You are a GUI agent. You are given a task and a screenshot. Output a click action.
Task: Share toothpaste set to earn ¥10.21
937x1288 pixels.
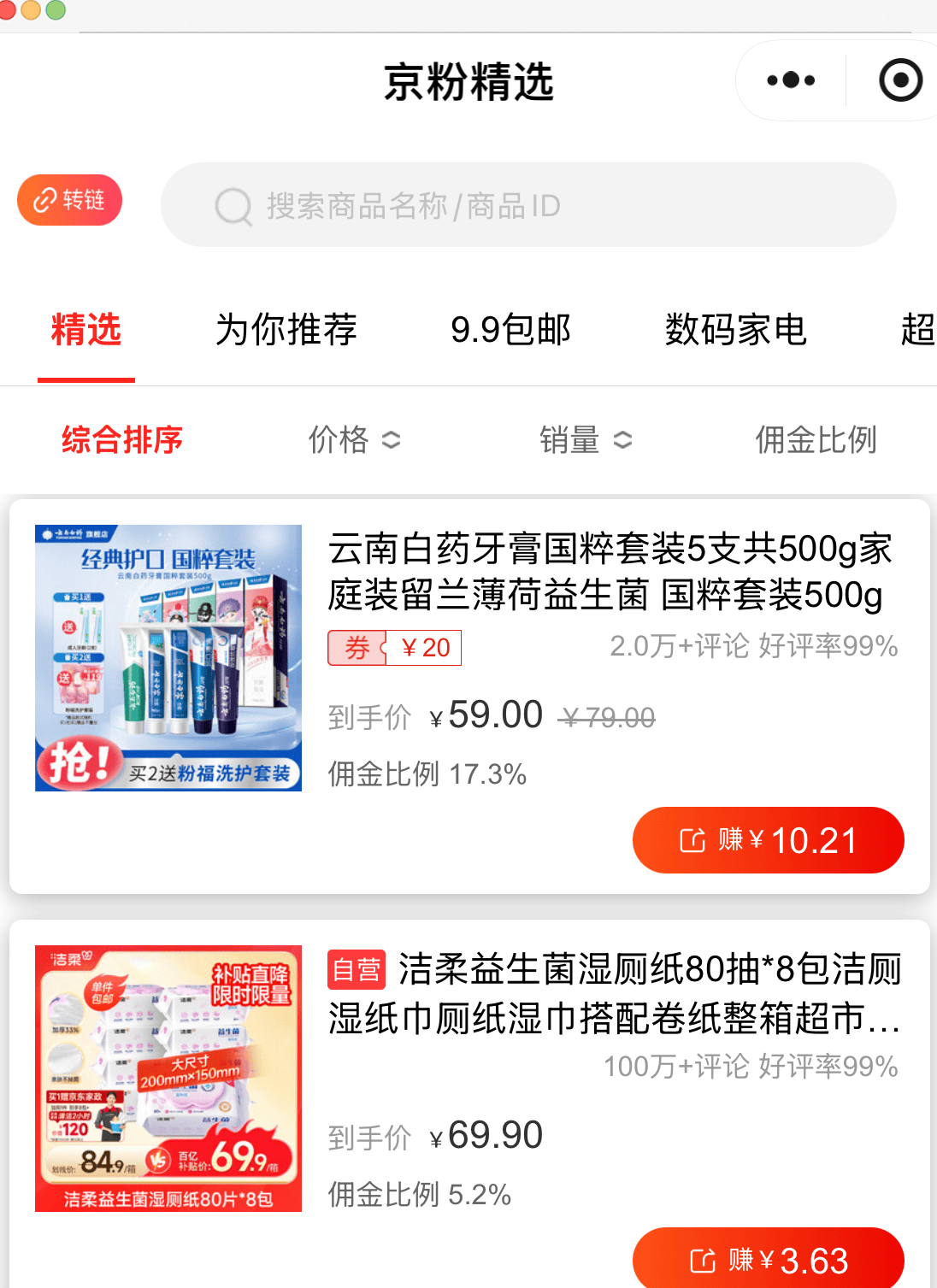tap(768, 840)
